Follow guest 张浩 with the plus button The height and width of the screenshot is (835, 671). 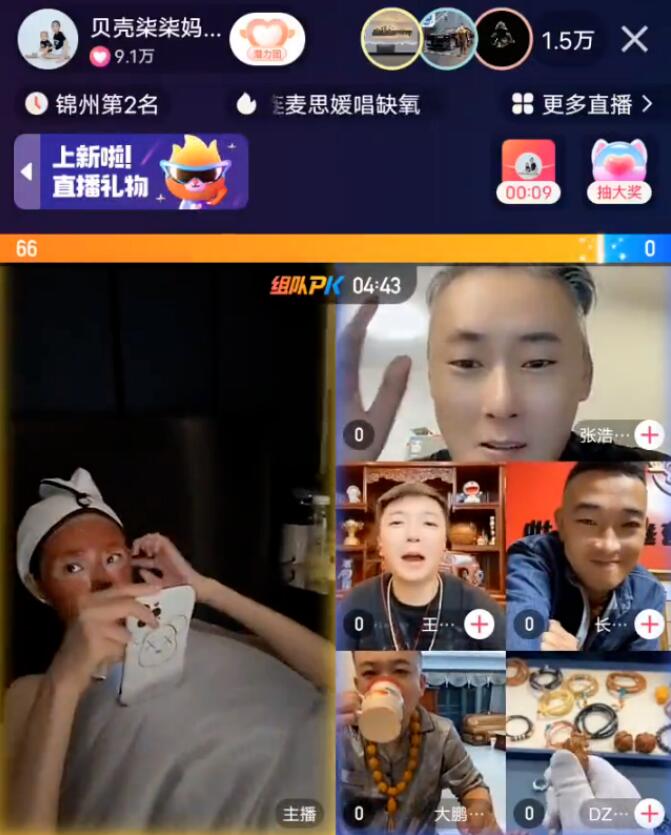[x=649, y=435]
